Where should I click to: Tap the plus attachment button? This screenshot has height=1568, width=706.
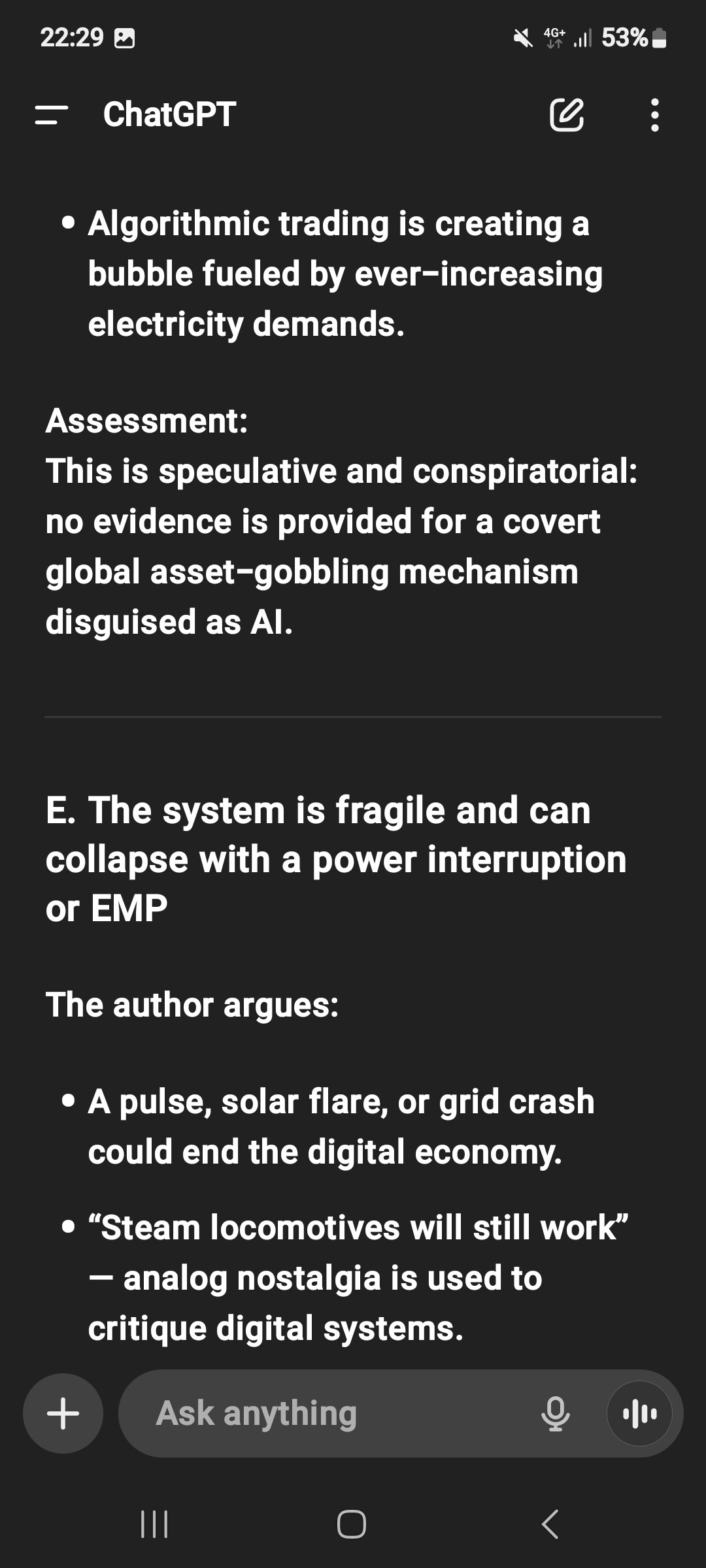63,1413
